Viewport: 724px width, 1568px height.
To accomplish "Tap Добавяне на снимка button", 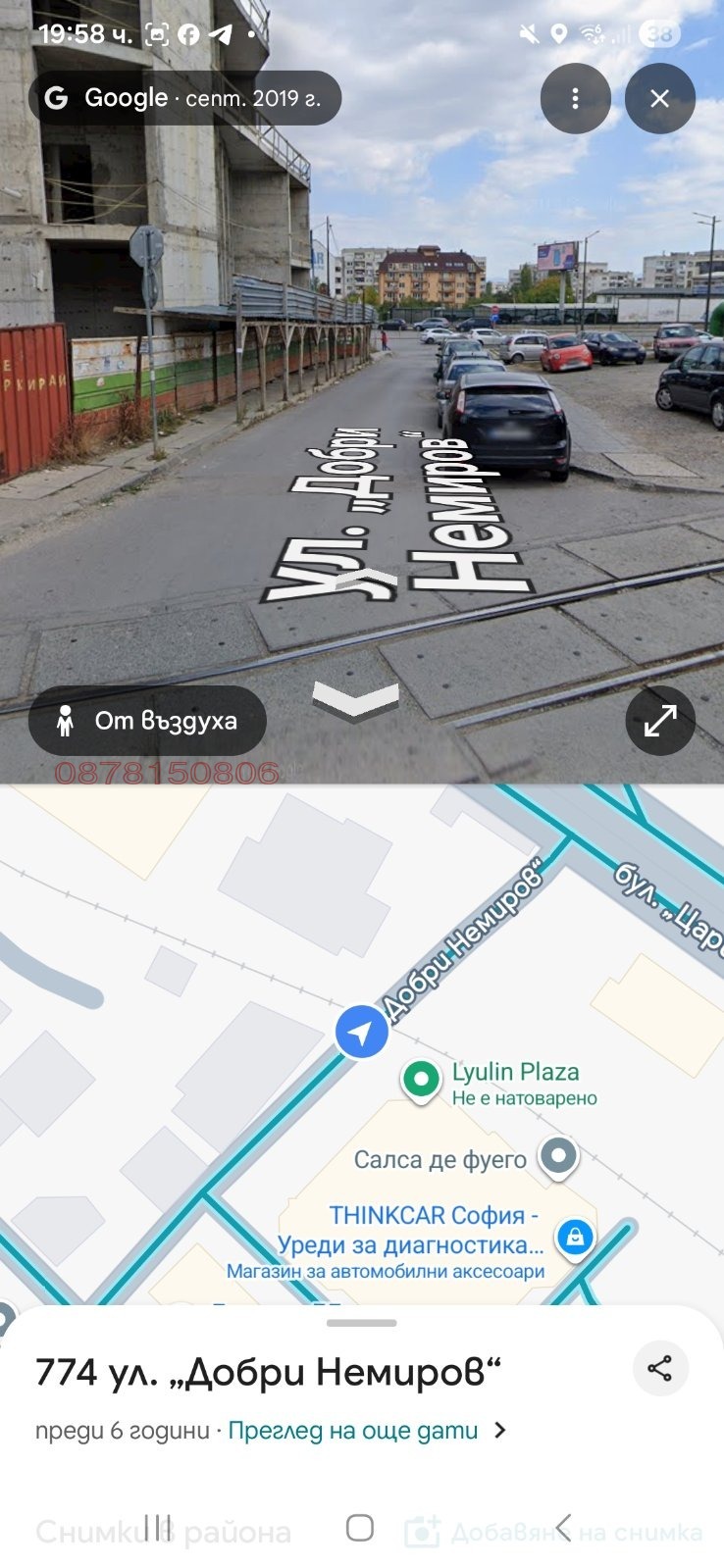I will 554,1532.
